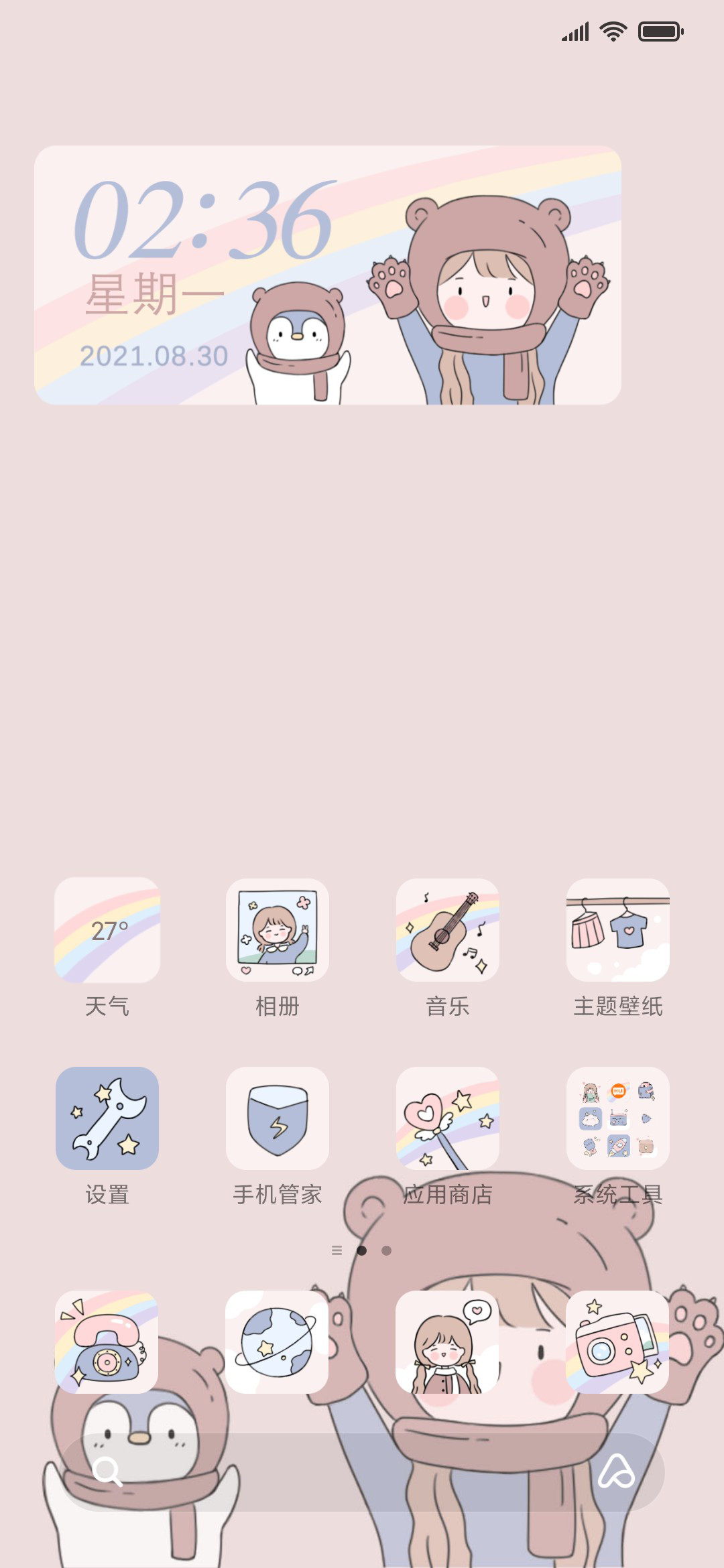Go to the second home page dot
The image size is (724, 1568).
[386, 1250]
